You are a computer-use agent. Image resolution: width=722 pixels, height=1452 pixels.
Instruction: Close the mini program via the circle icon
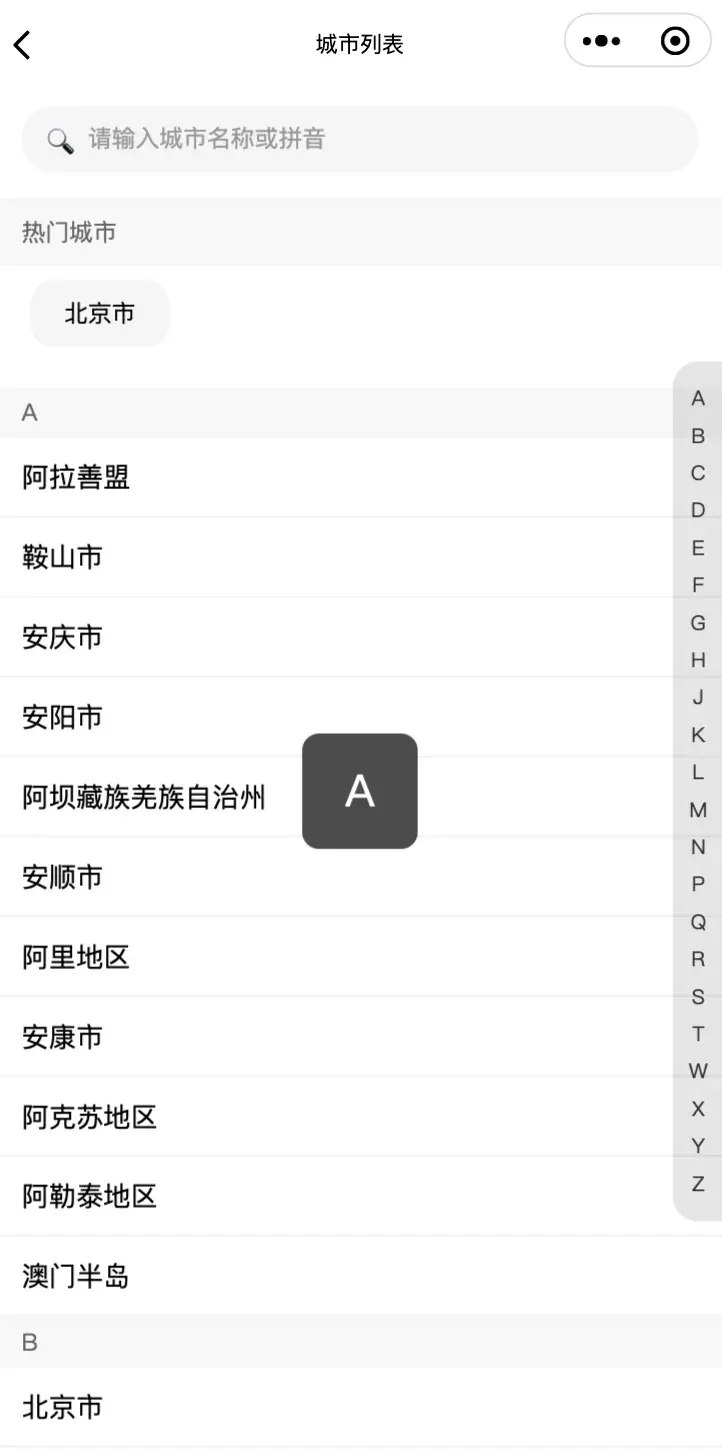point(675,41)
